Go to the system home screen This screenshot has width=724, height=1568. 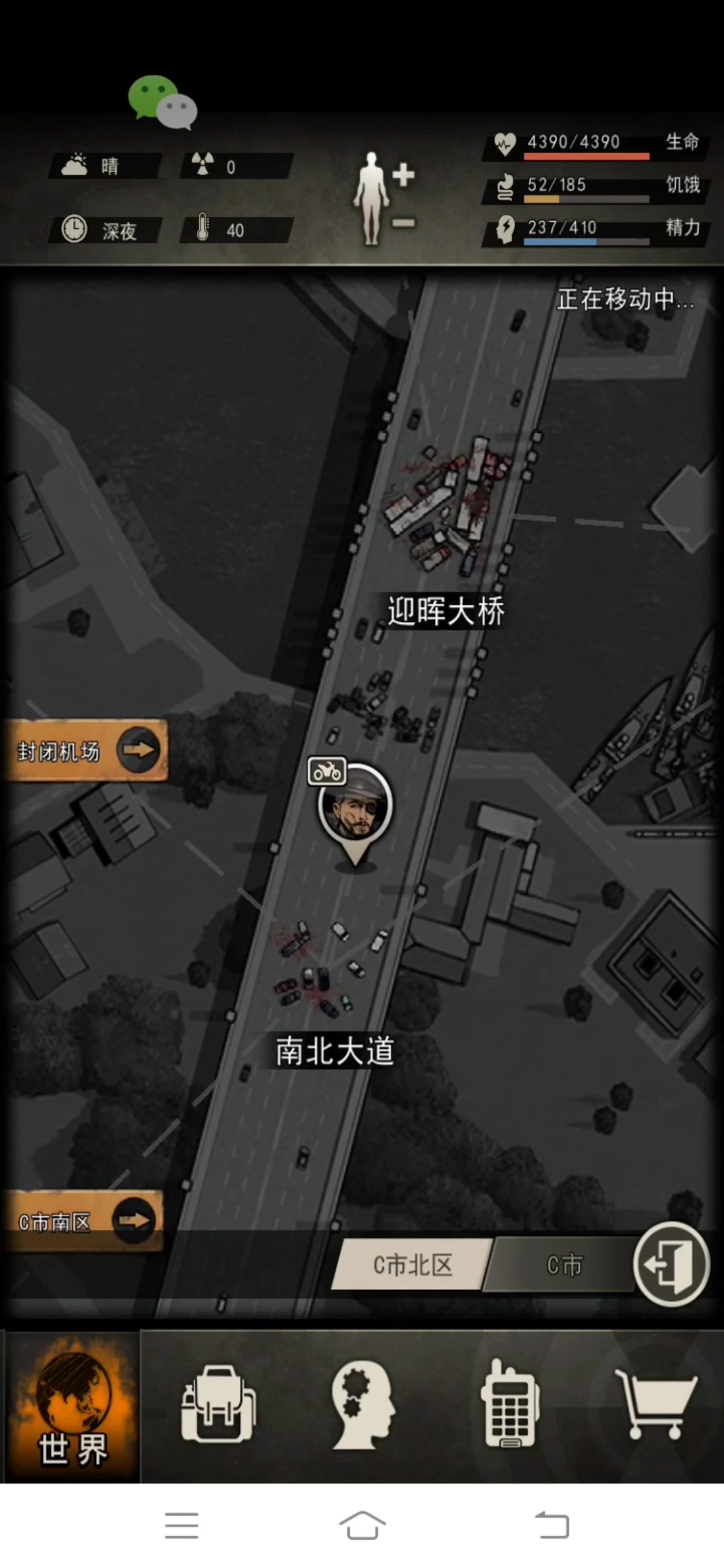[362, 1526]
